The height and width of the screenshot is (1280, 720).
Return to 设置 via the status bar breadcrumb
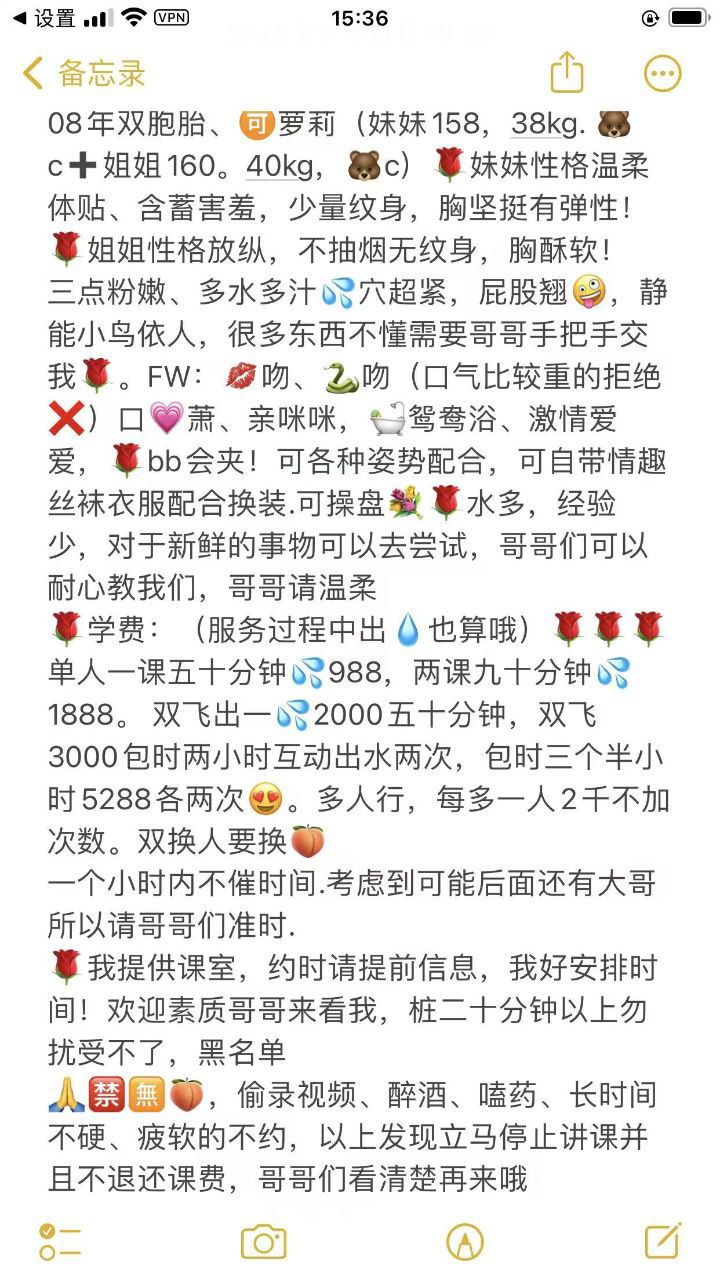point(44,18)
